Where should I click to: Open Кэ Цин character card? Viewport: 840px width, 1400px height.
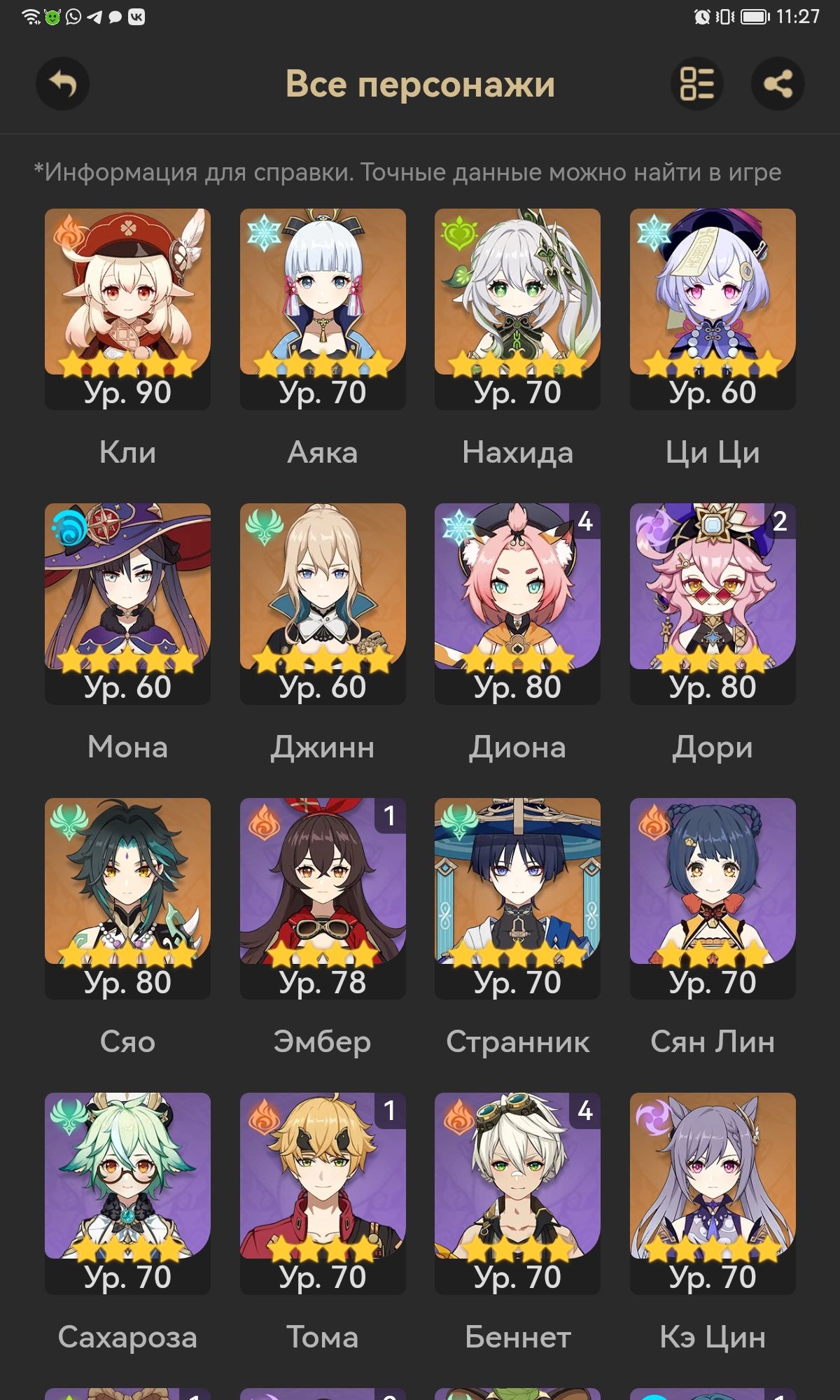713,1192
